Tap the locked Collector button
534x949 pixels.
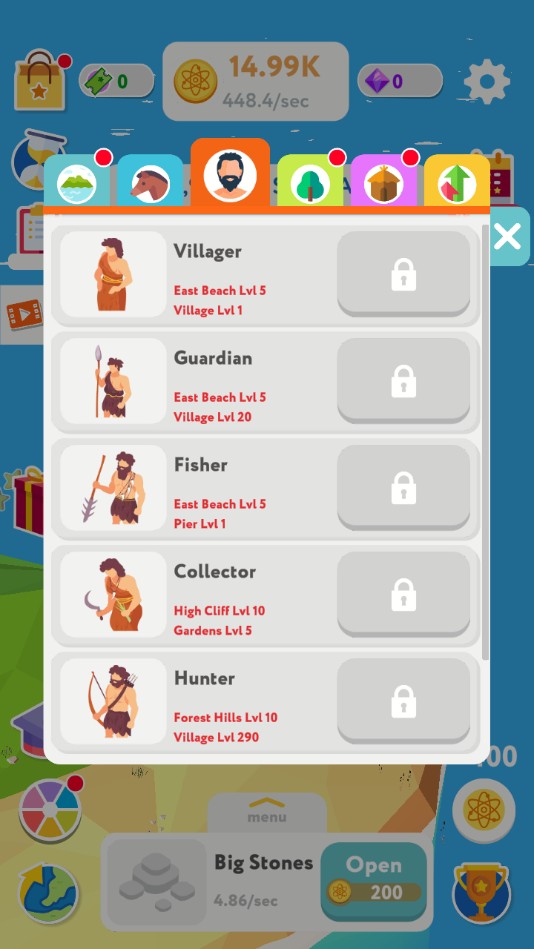click(x=403, y=594)
